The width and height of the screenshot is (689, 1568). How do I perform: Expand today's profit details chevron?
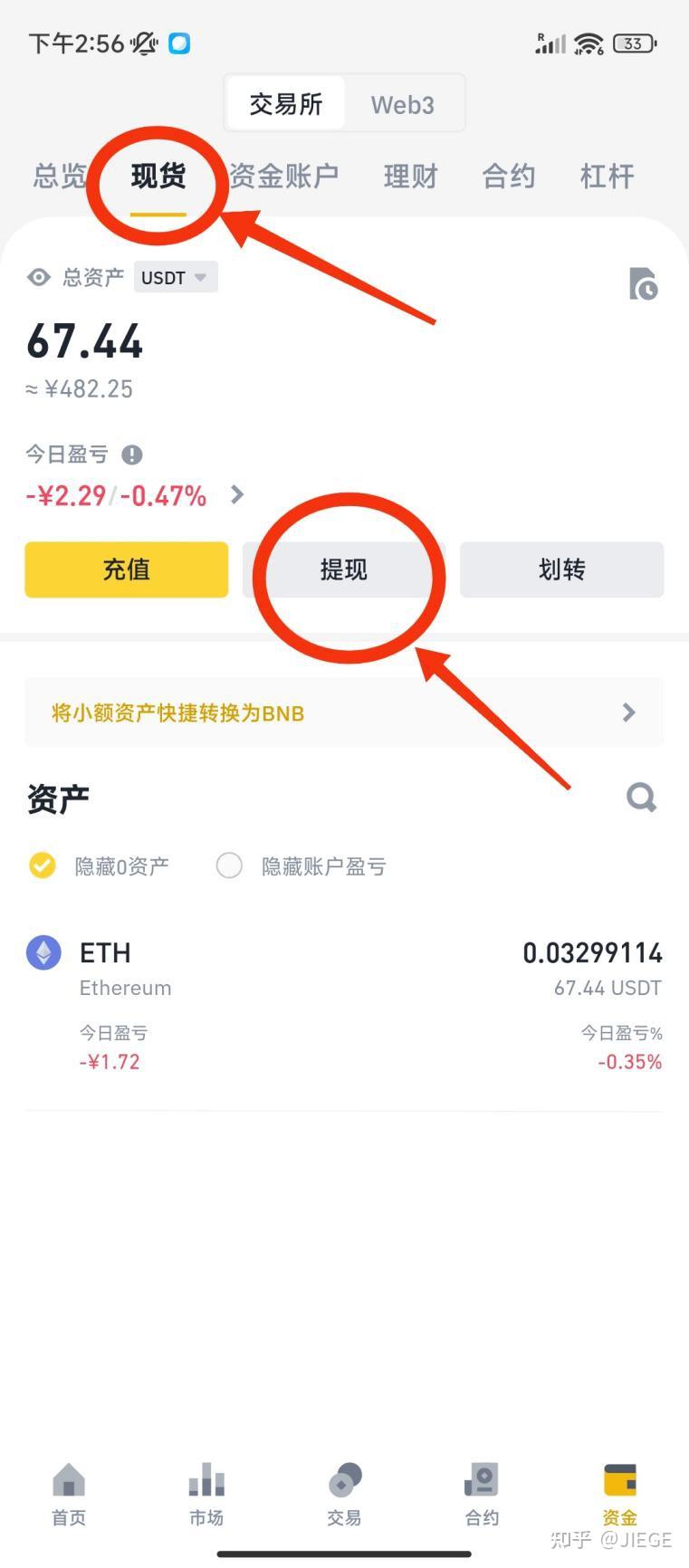tap(237, 495)
